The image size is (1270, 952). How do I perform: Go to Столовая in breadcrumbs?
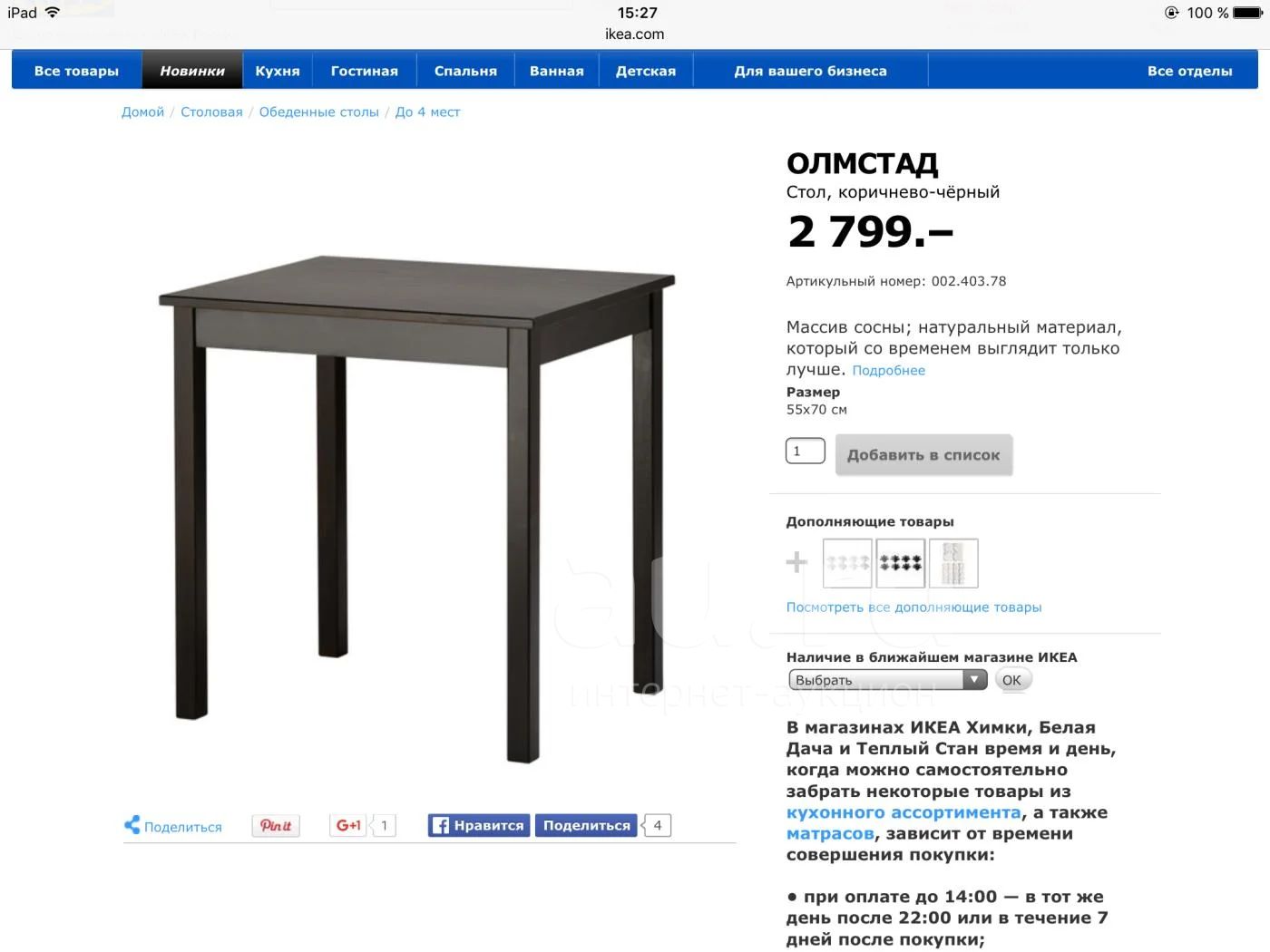[x=211, y=112]
